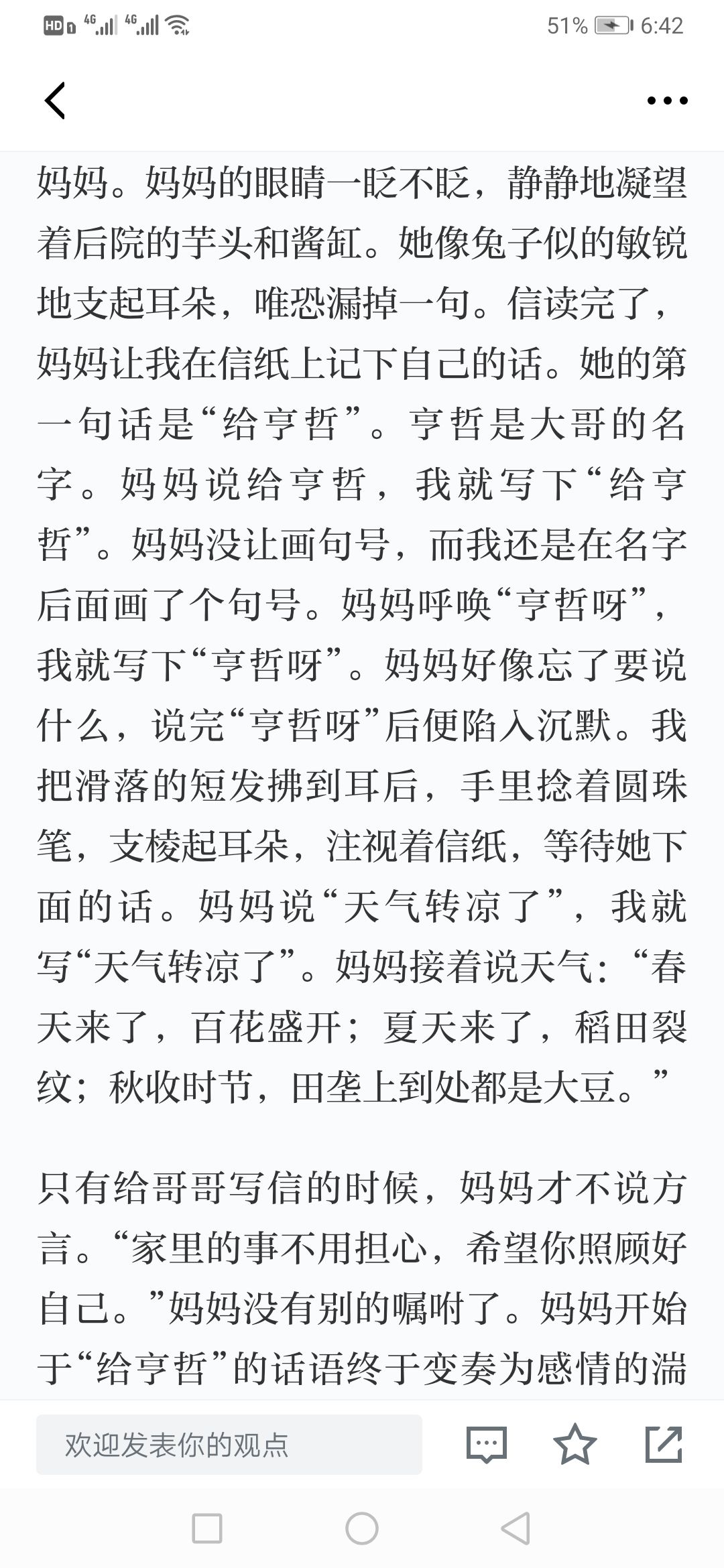The height and width of the screenshot is (1568, 724).
Task: Tap the 欢迎发表你的观点 comment field
Action: [229, 1445]
